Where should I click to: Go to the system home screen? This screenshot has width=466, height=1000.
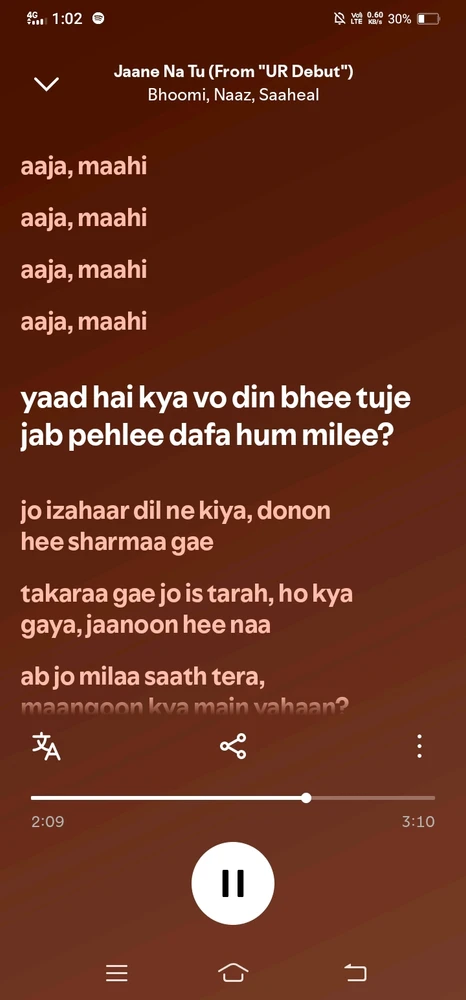click(x=233, y=973)
